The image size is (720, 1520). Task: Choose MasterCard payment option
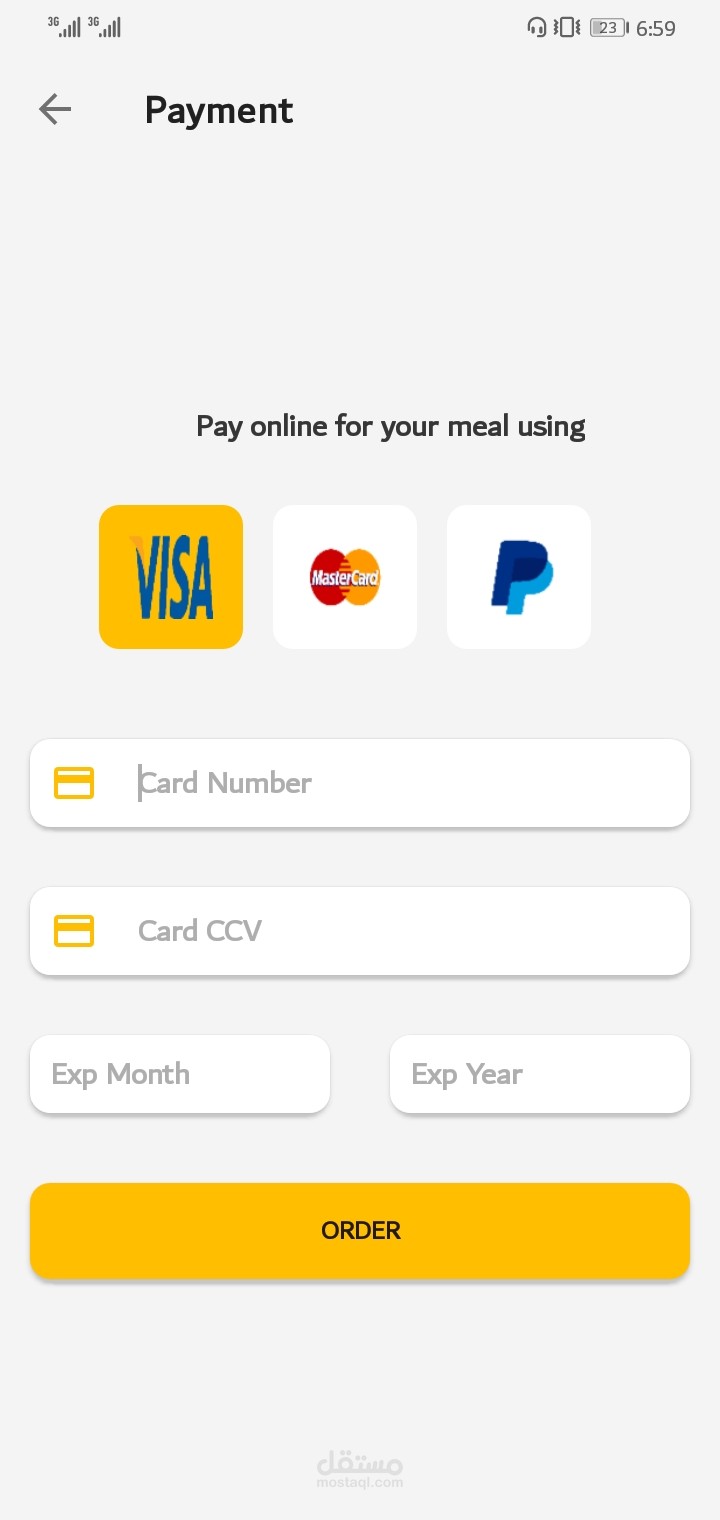coord(345,577)
